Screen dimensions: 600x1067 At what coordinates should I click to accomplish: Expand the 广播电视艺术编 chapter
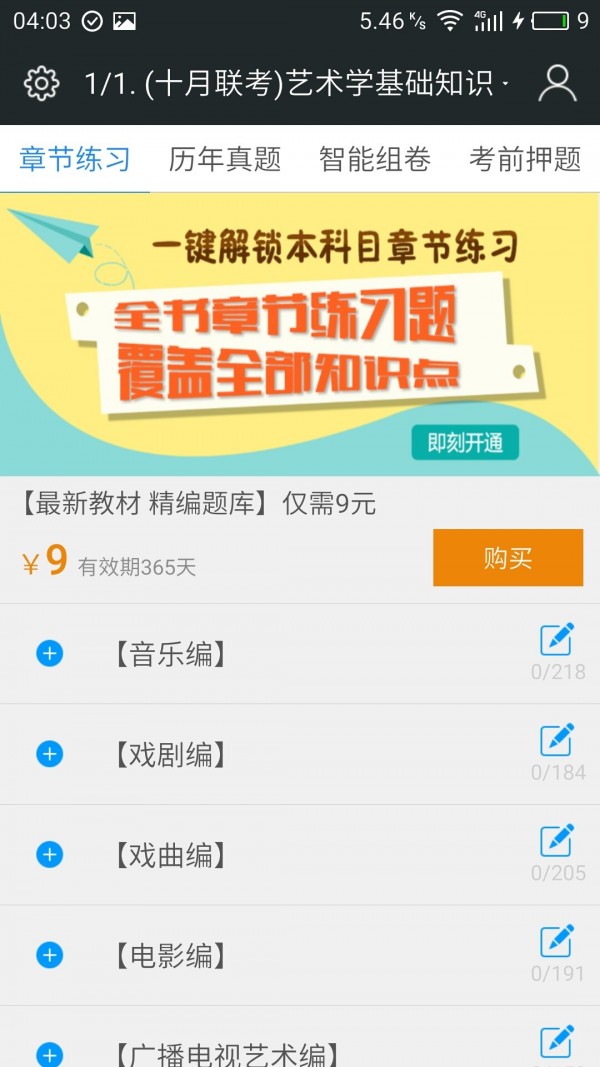coord(50,1053)
